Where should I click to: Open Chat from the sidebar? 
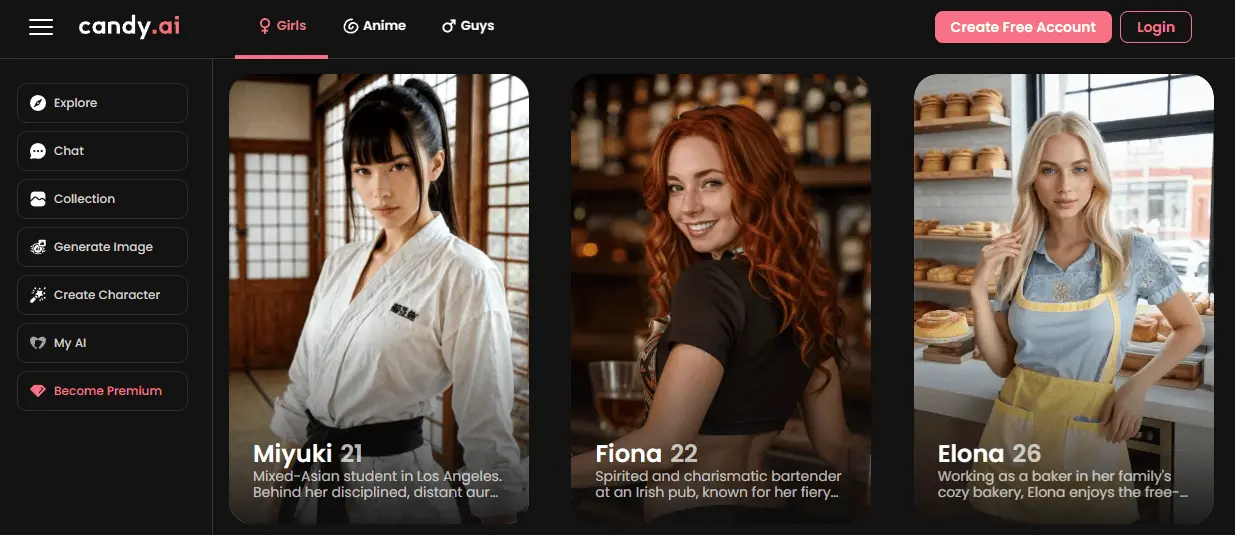pyautogui.click(x=102, y=151)
